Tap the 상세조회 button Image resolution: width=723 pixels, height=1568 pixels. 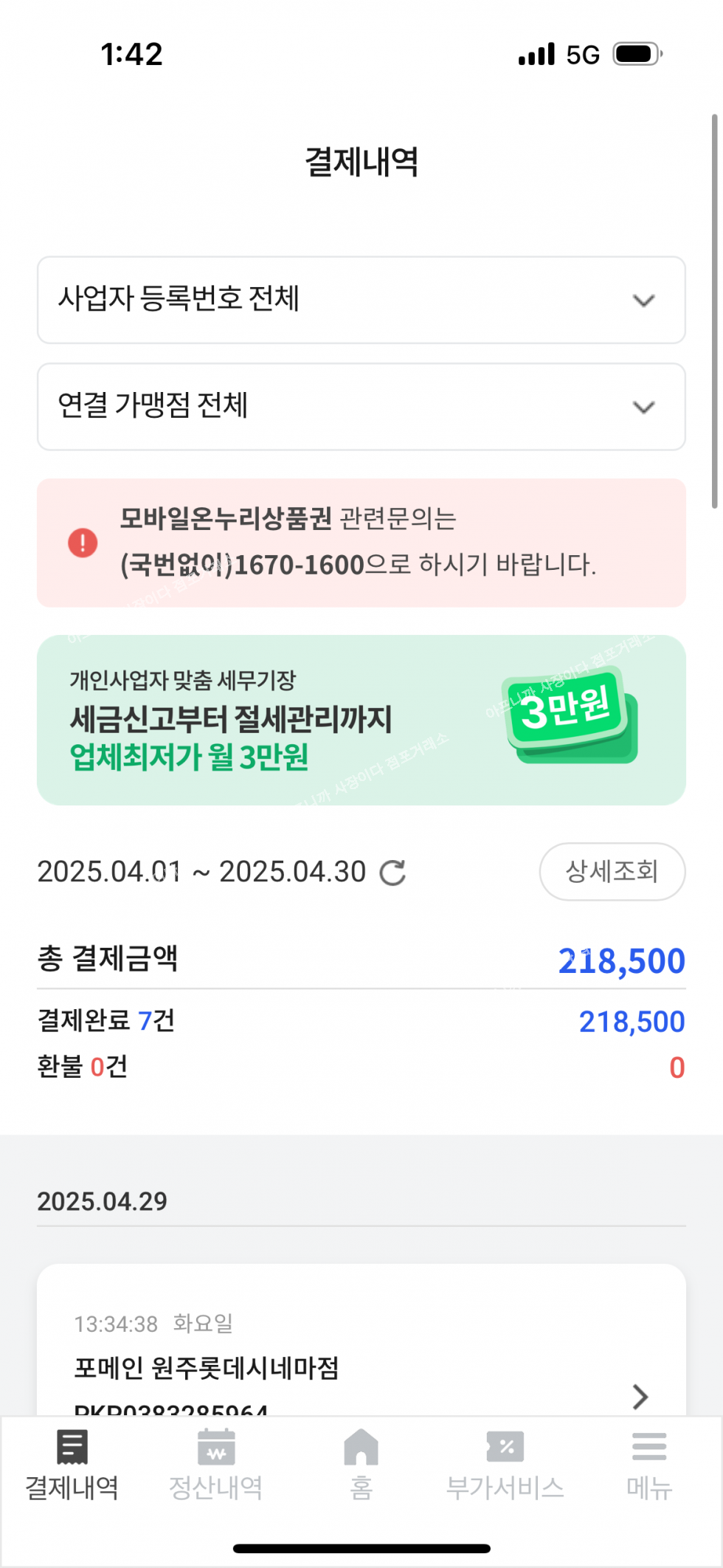coord(612,872)
